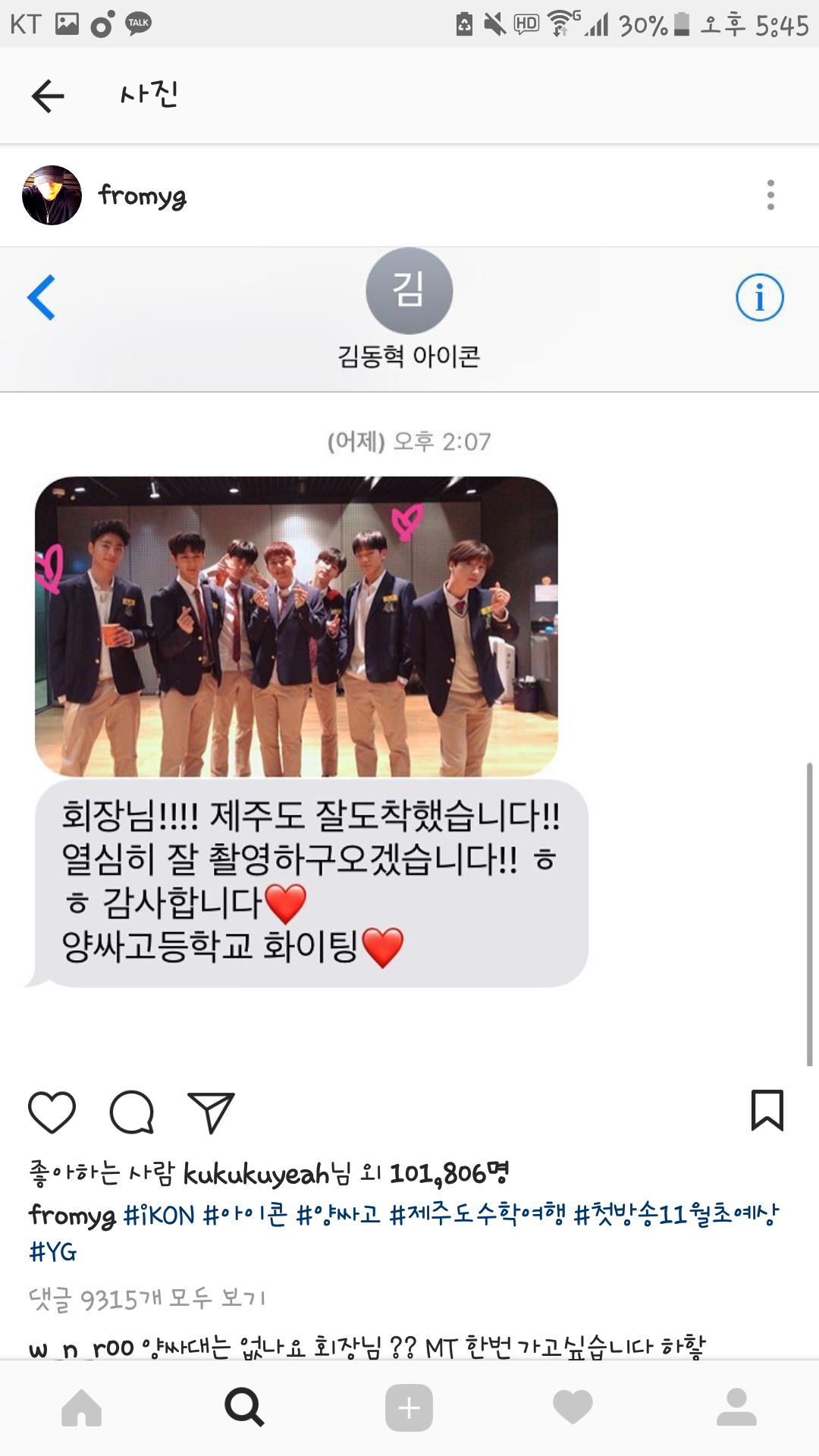Open the #YG hashtag

[53, 1252]
